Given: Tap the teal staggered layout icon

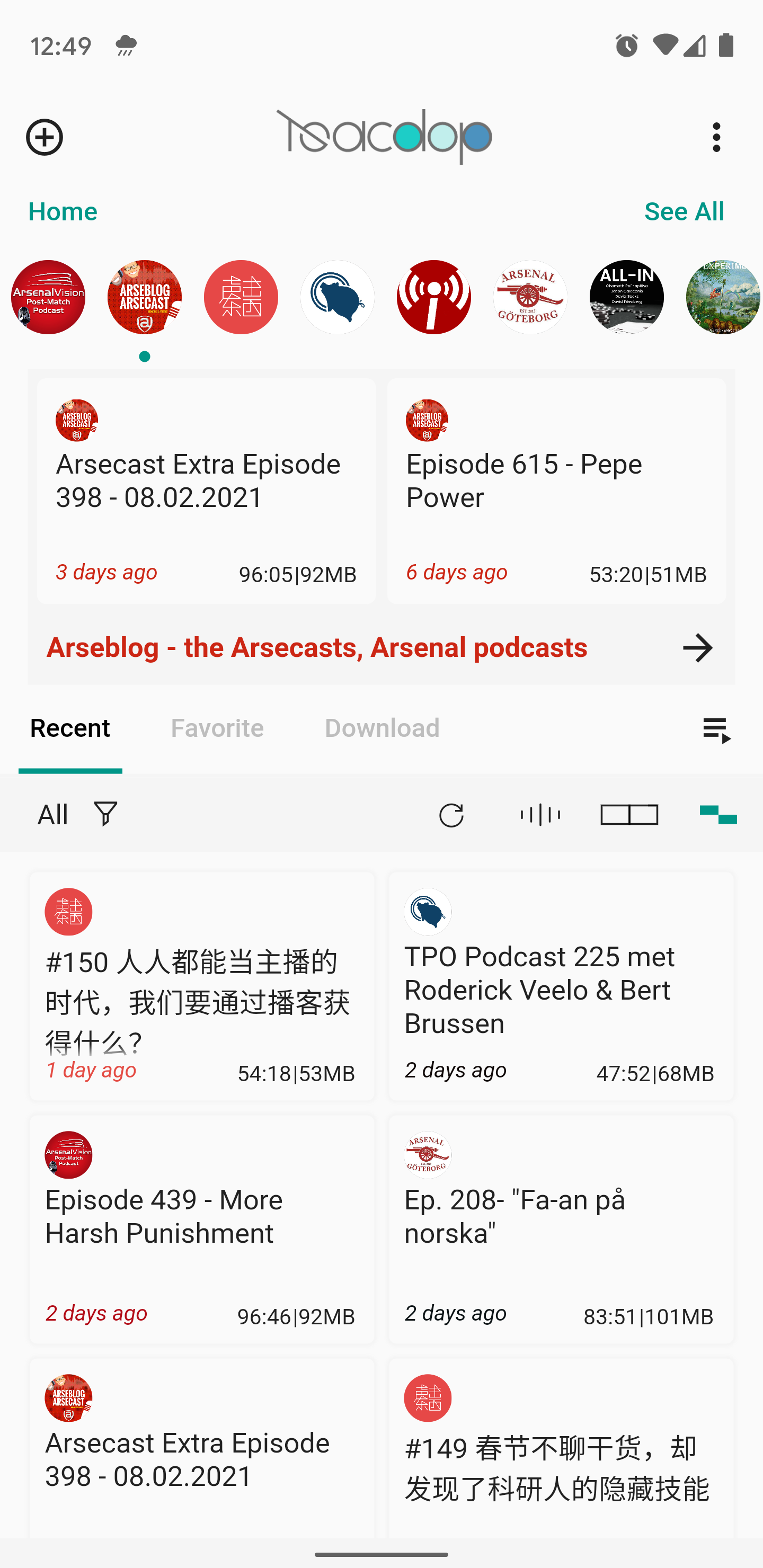Looking at the screenshot, I should [718, 814].
